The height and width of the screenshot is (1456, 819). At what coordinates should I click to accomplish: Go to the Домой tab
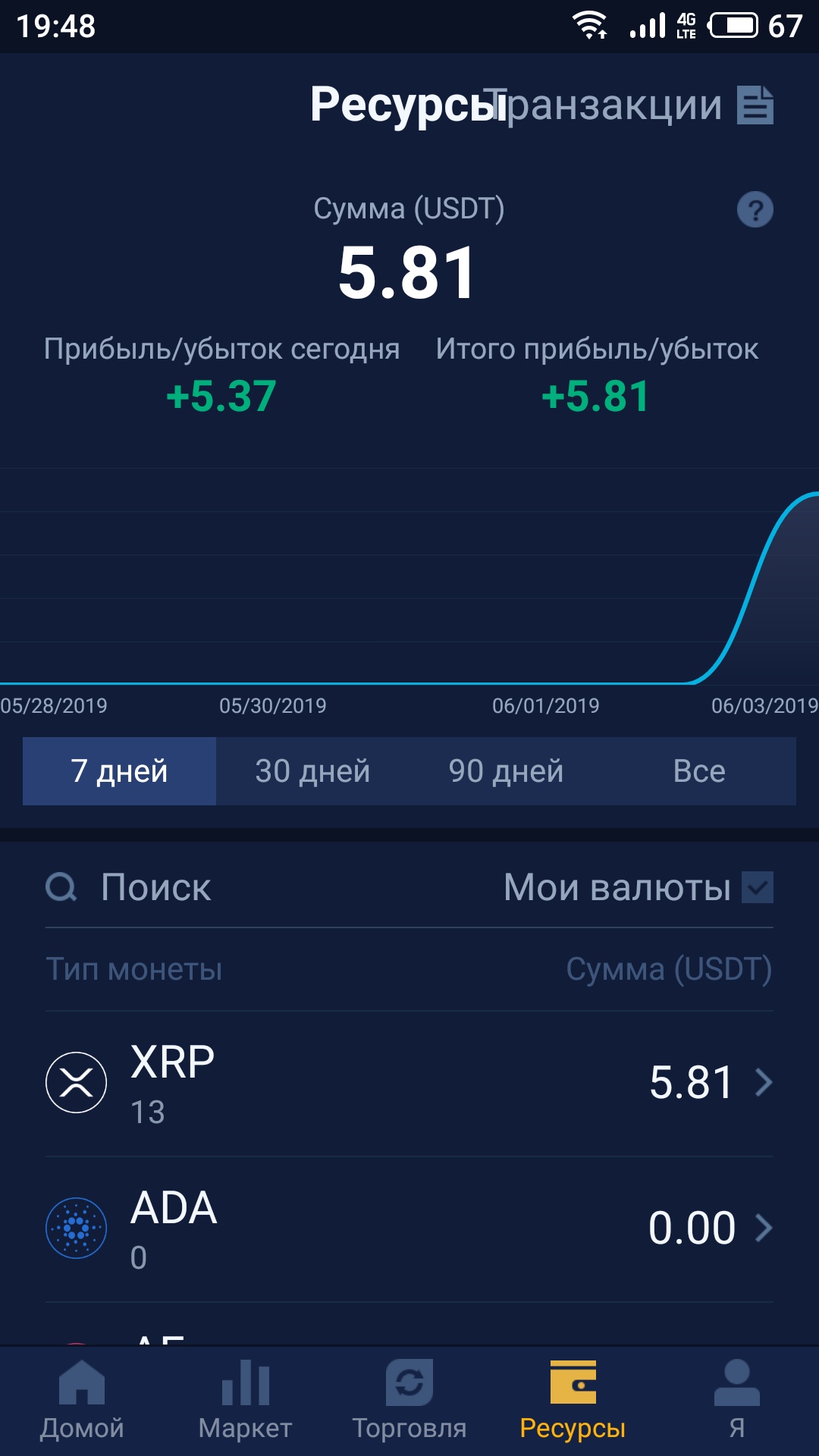pyautogui.click(x=82, y=1400)
